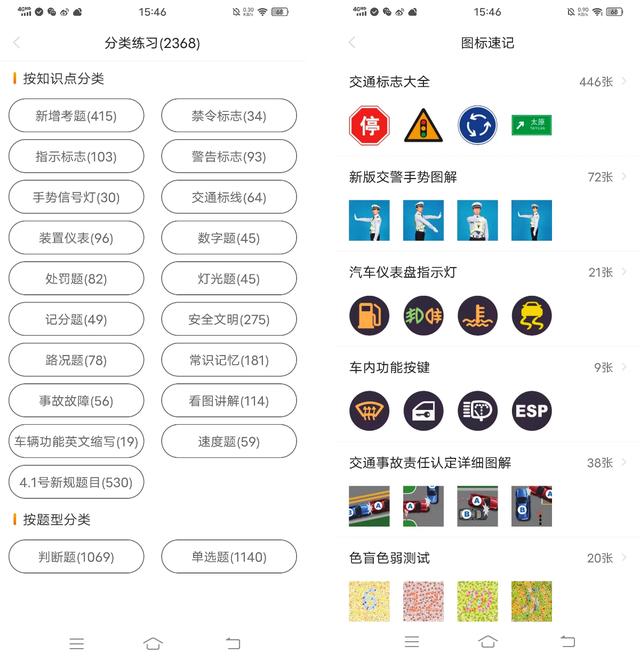
Task: Open the 新增考题(415) category
Action: point(76,116)
